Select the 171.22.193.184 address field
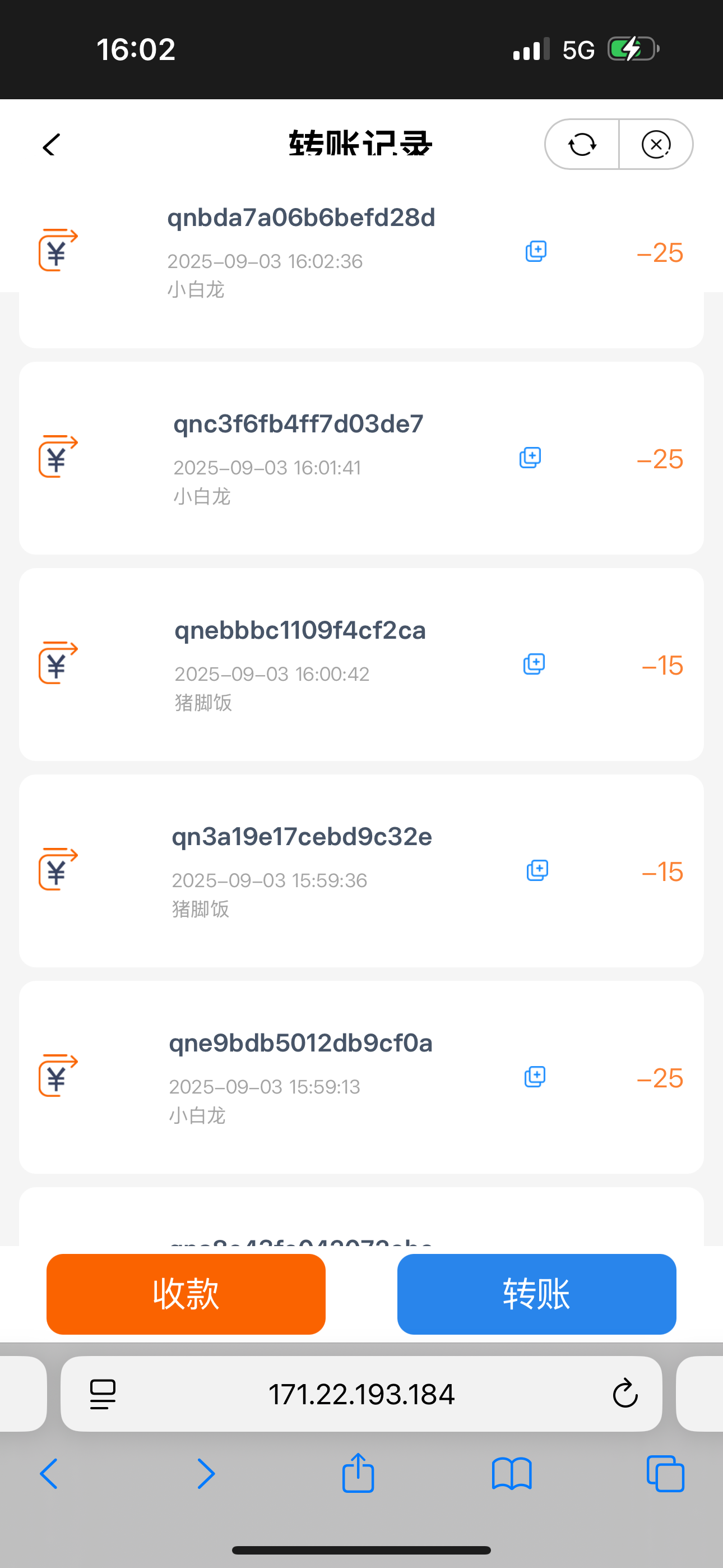 361,1394
